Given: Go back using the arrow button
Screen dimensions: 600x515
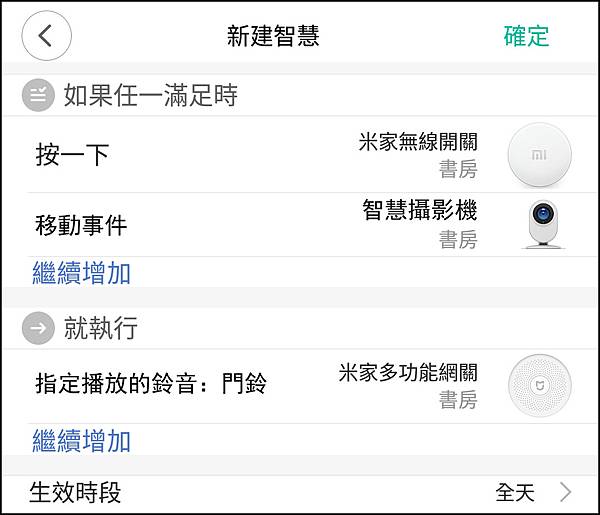Looking at the screenshot, I should click(46, 36).
